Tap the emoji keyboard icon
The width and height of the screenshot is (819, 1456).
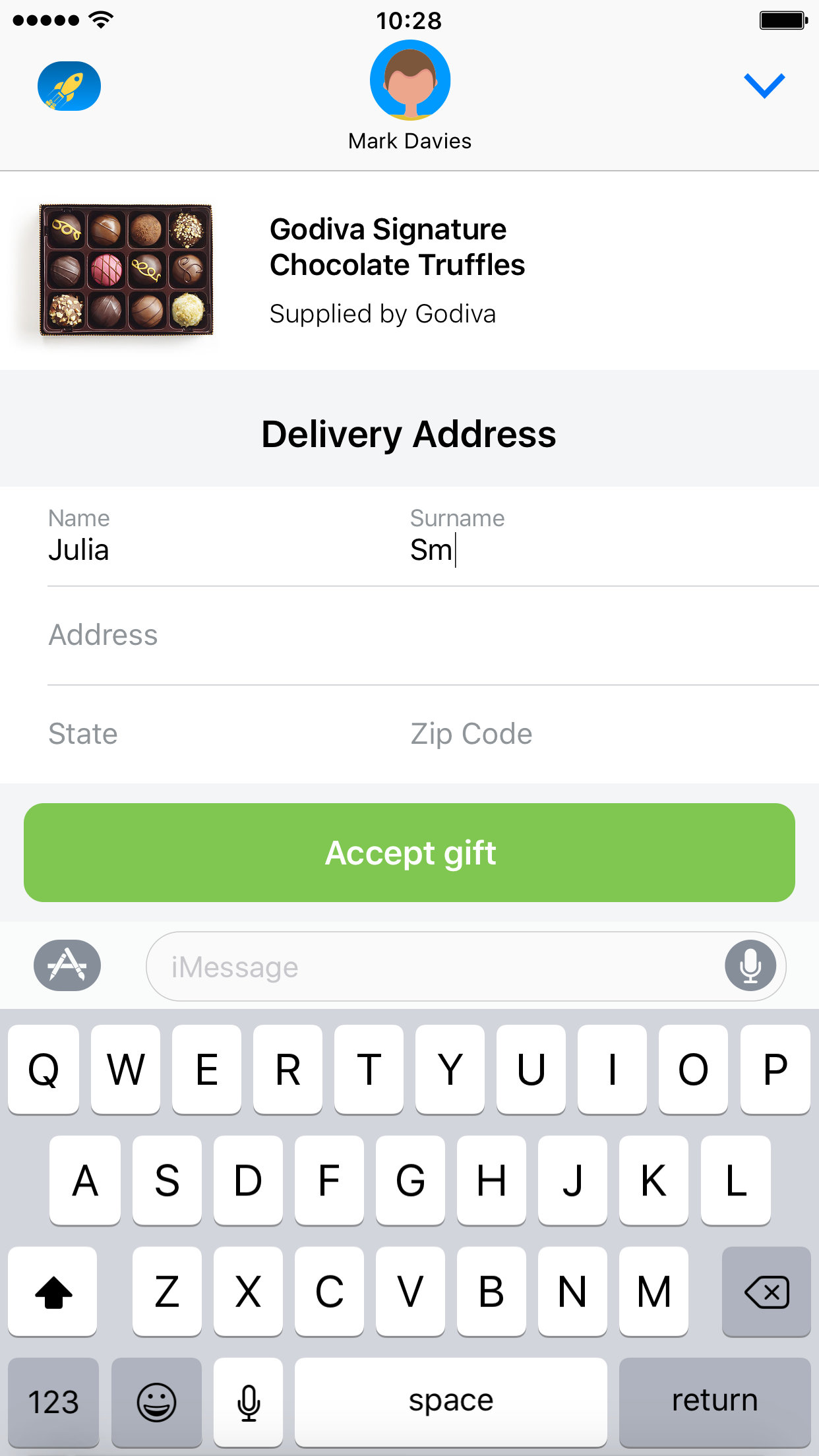pyautogui.click(x=157, y=1401)
